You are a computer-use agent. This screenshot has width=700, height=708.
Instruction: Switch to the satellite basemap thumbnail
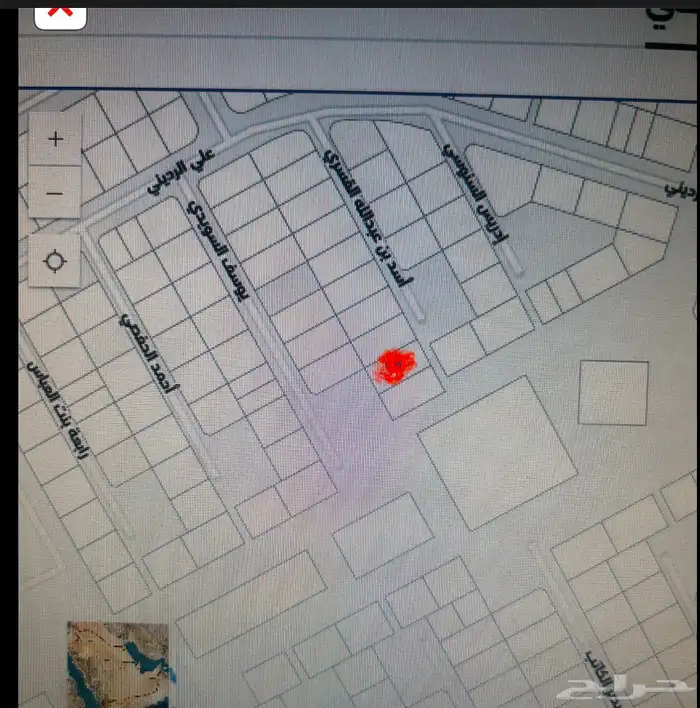click(x=119, y=664)
